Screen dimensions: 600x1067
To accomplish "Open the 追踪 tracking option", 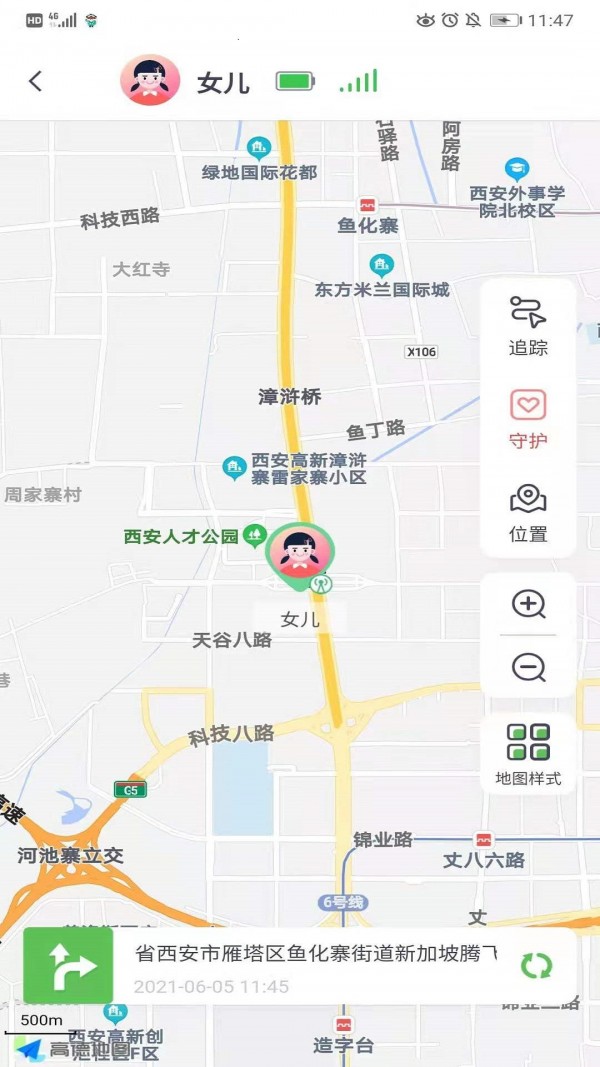I will coord(528,325).
